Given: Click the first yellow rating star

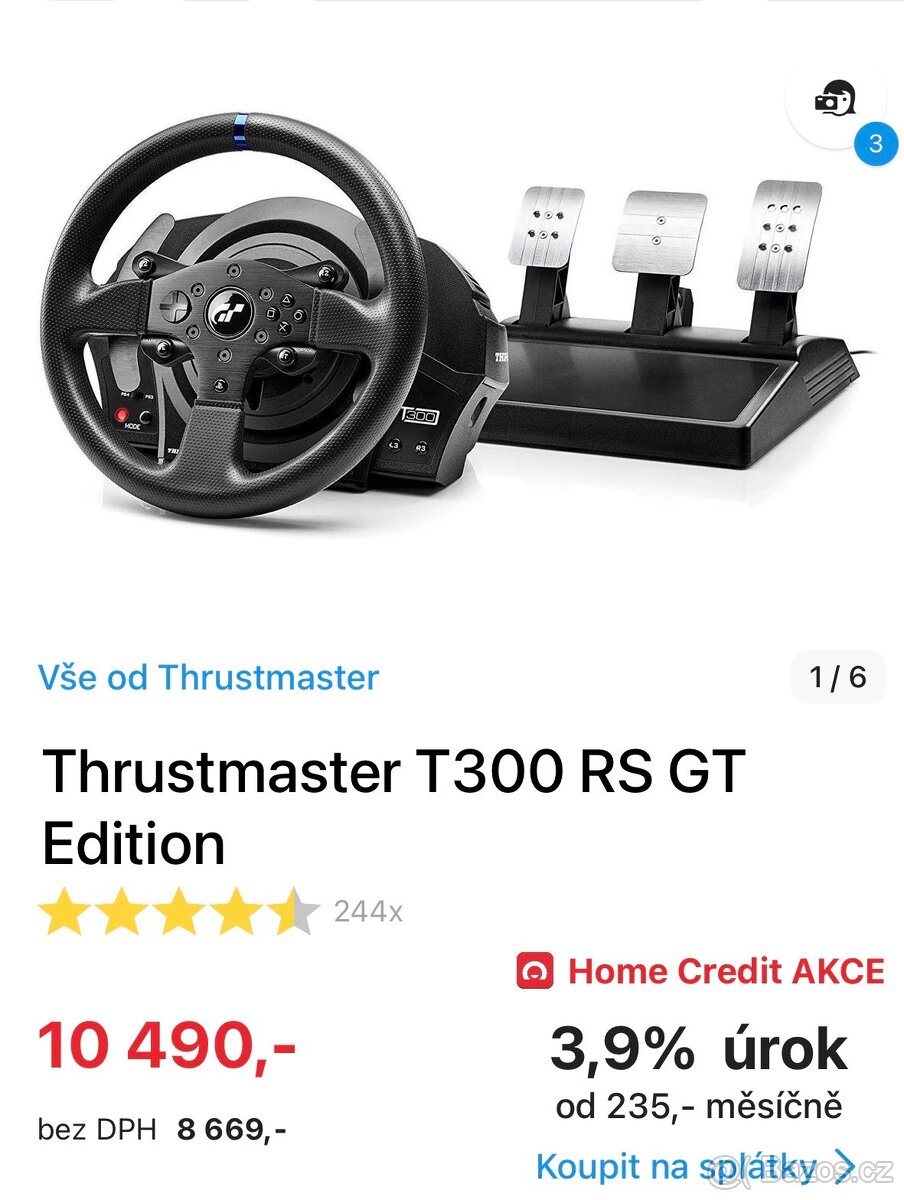Looking at the screenshot, I should click(x=66, y=910).
